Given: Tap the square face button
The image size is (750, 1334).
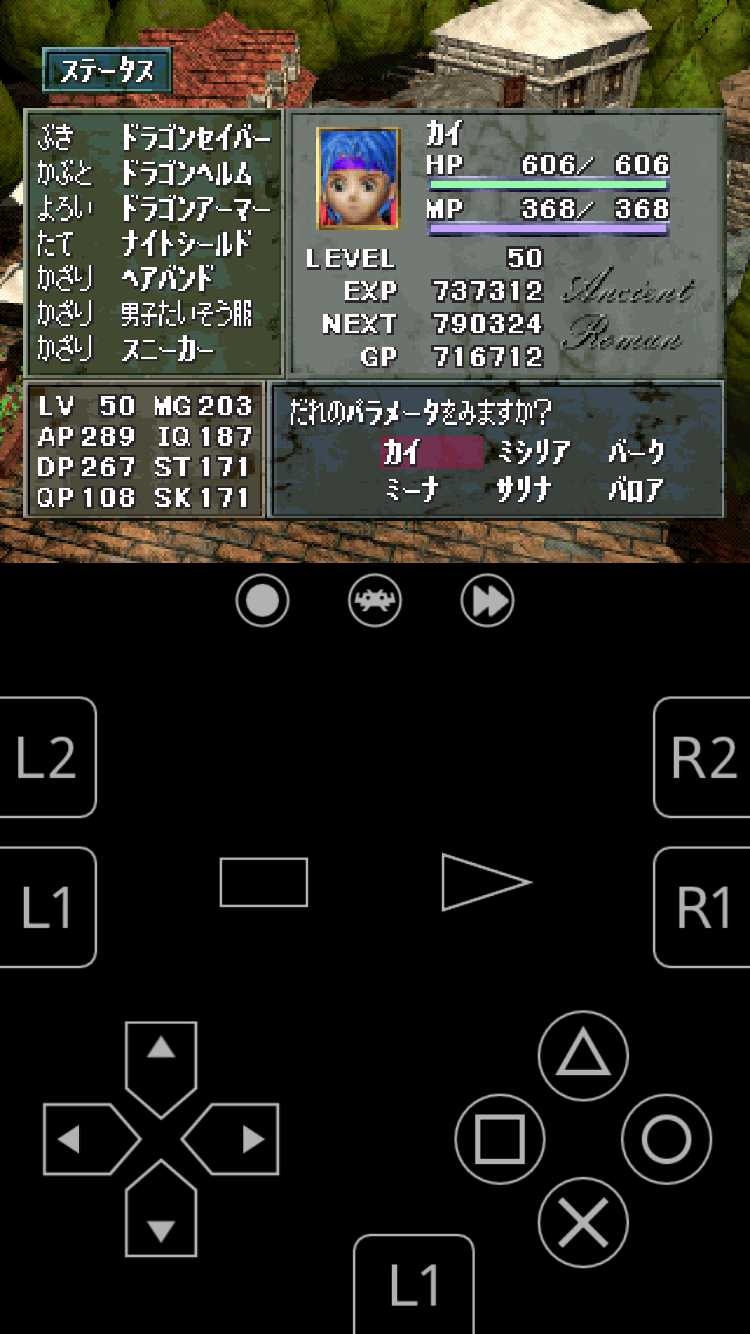Looking at the screenshot, I should 500,1139.
